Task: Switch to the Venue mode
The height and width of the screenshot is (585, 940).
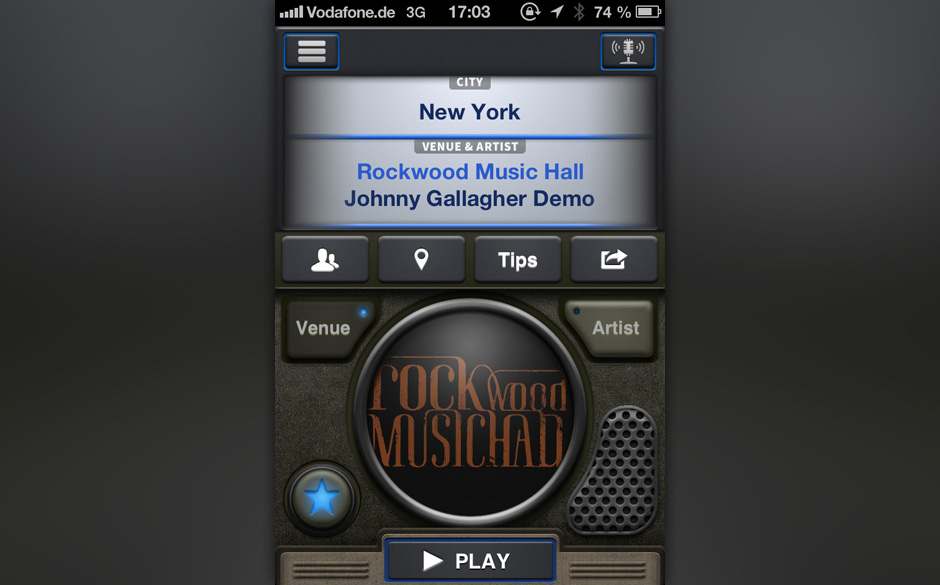Action: 324,328
